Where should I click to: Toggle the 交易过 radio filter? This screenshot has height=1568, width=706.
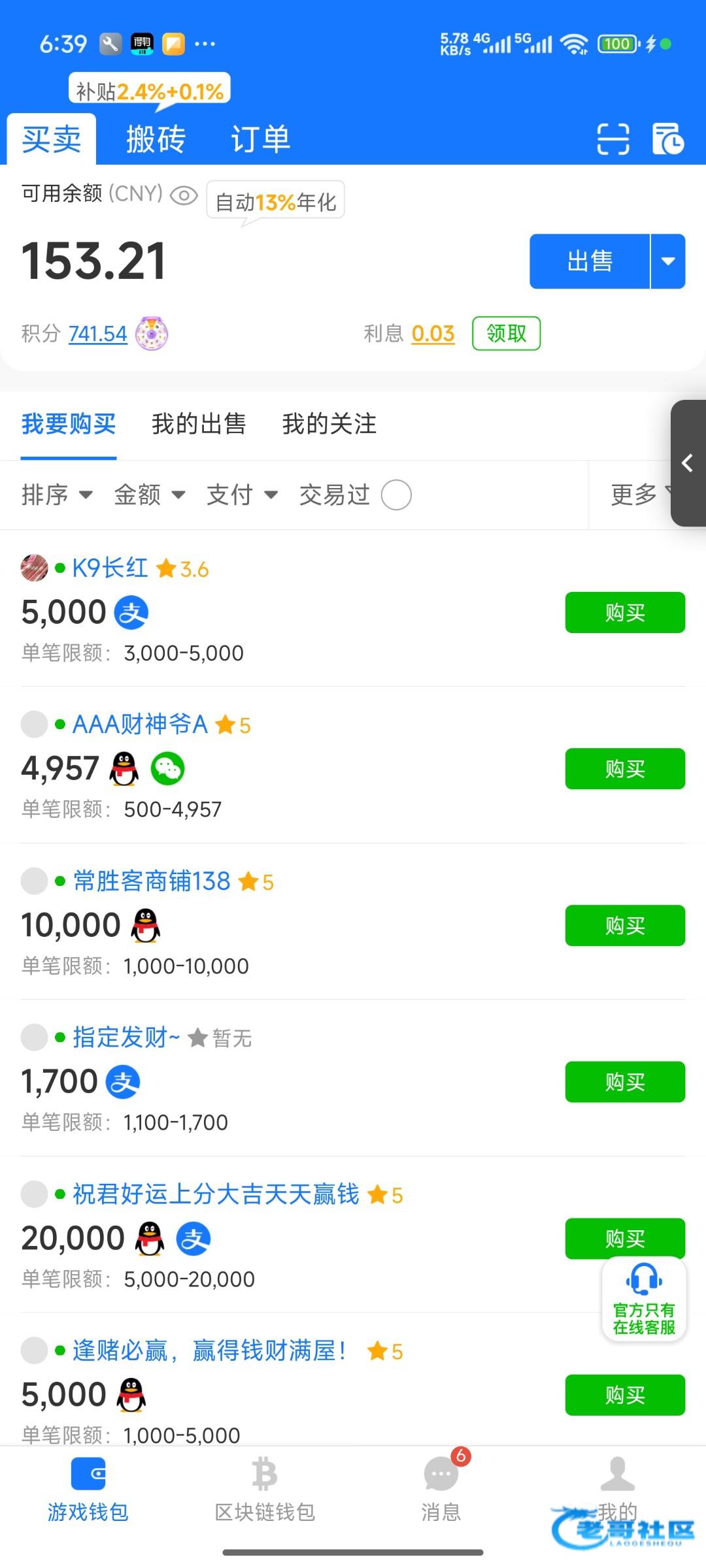point(396,495)
